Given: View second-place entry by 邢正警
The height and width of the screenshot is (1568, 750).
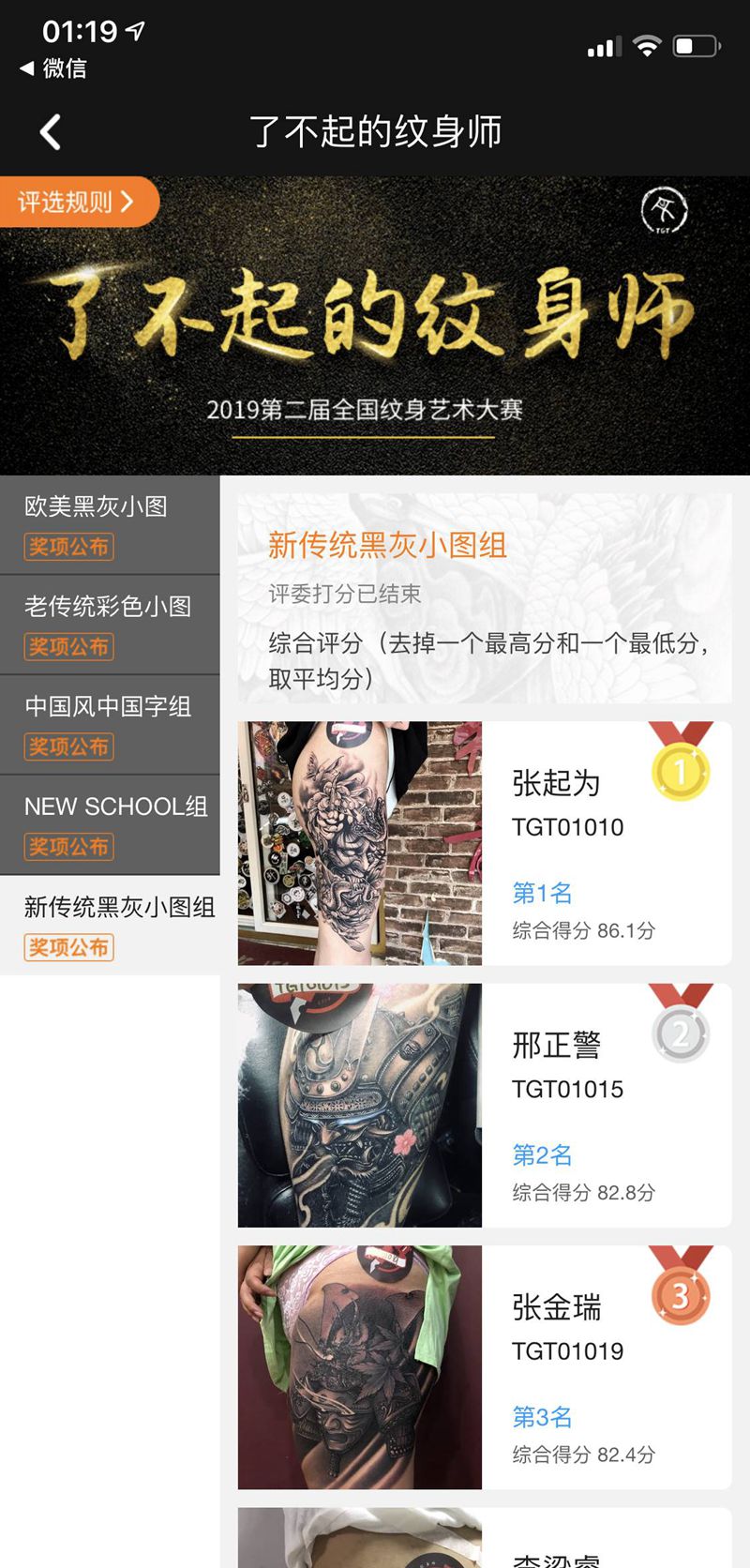Looking at the screenshot, I should [x=484, y=1105].
